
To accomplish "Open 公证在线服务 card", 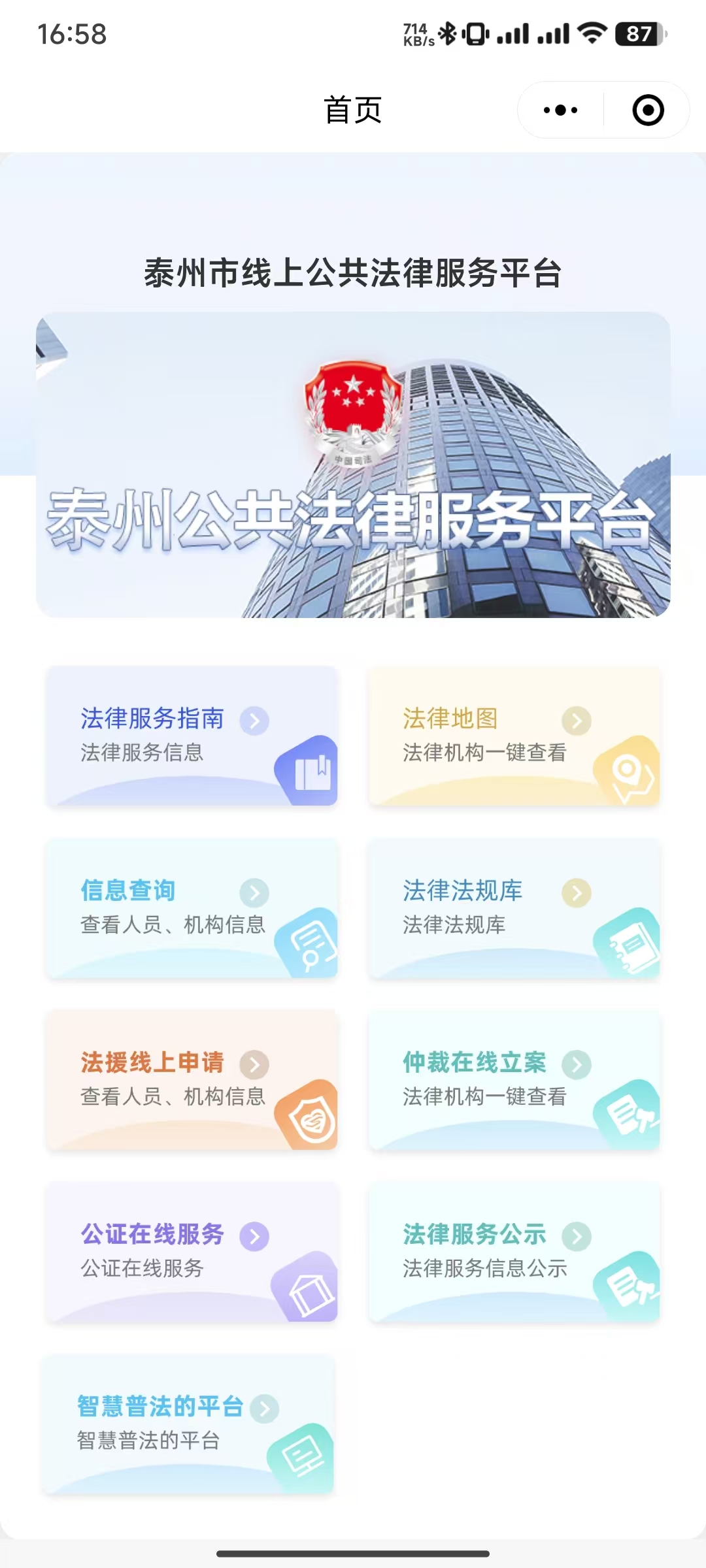I will click(192, 1252).
